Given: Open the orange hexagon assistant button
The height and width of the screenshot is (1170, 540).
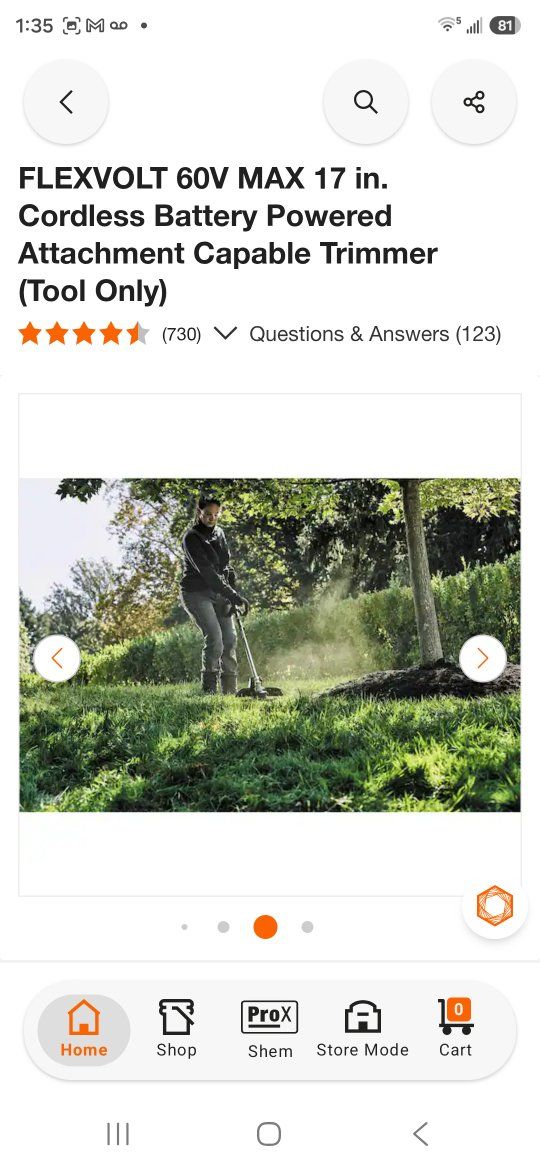Looking at the screenshot, I should tap(495, 906).
